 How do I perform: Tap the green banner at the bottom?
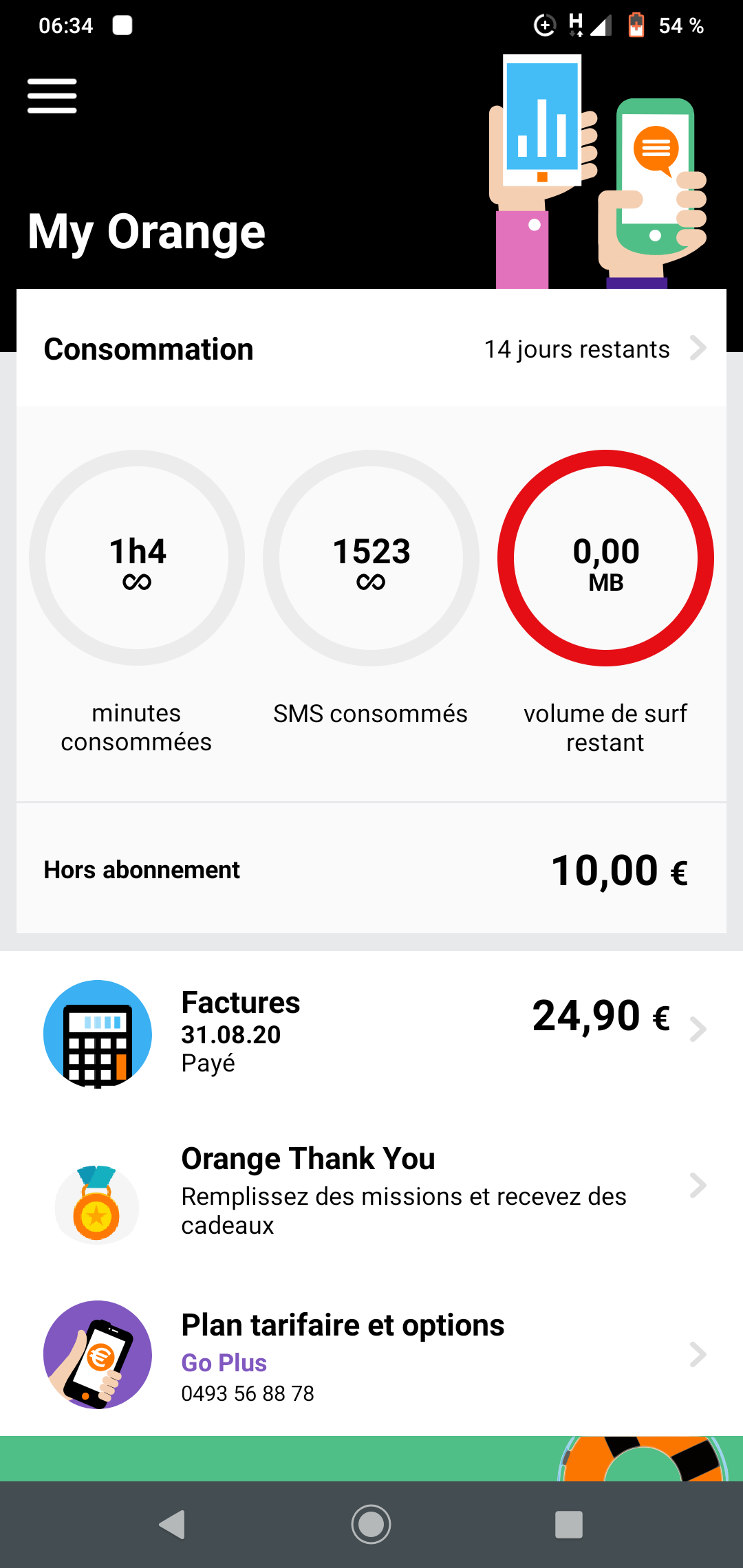[x=371, y=1459]
